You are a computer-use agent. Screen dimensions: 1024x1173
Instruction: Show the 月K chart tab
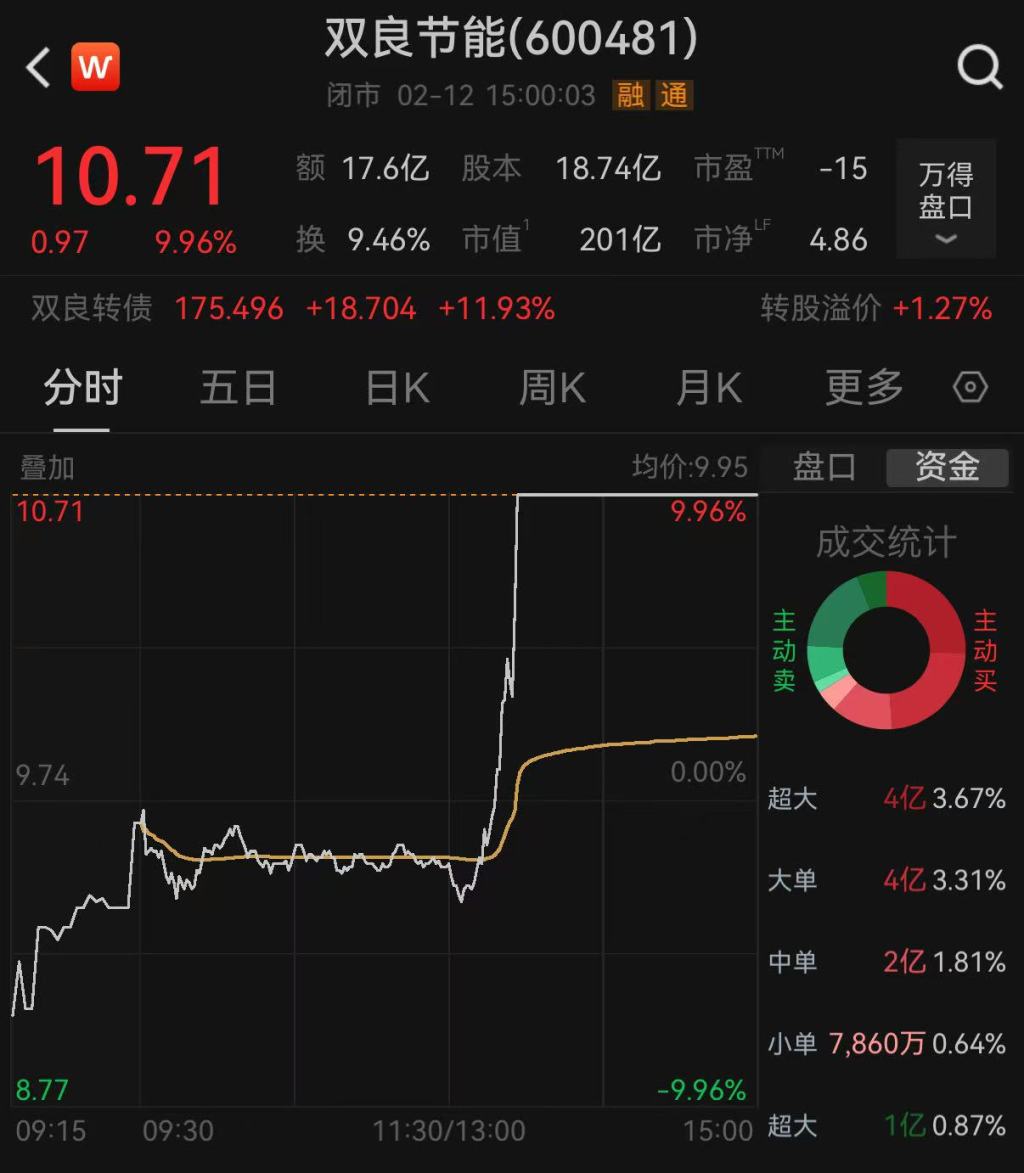(x=709, y=388)
